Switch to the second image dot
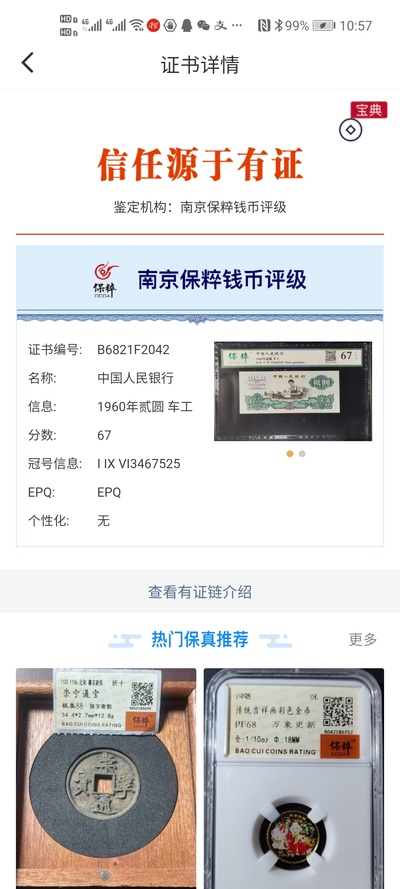The height and width of the screenshot is (889, 400). (302, 454)
